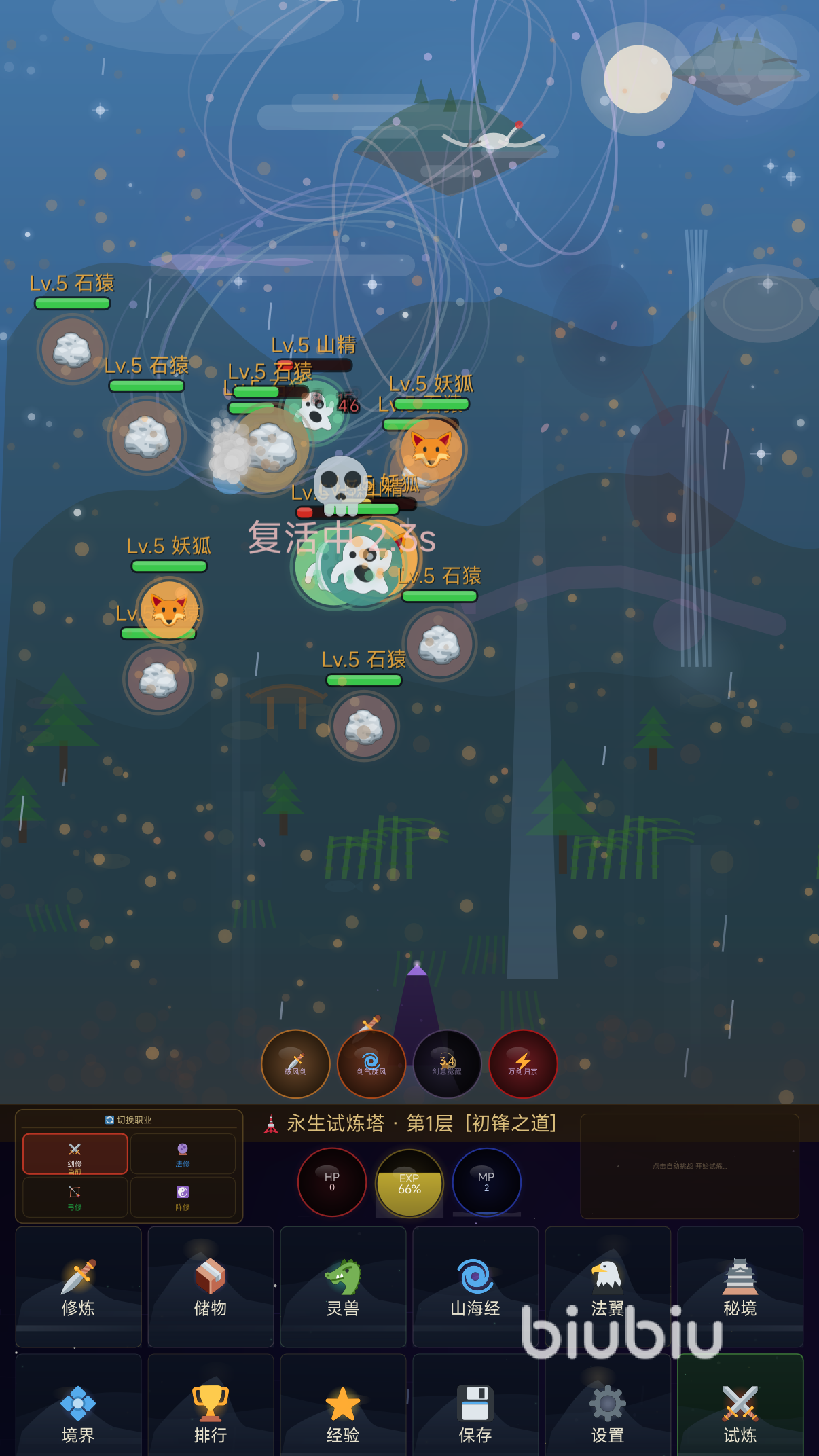Open the 试炼 trial menu

[740, 1414]
